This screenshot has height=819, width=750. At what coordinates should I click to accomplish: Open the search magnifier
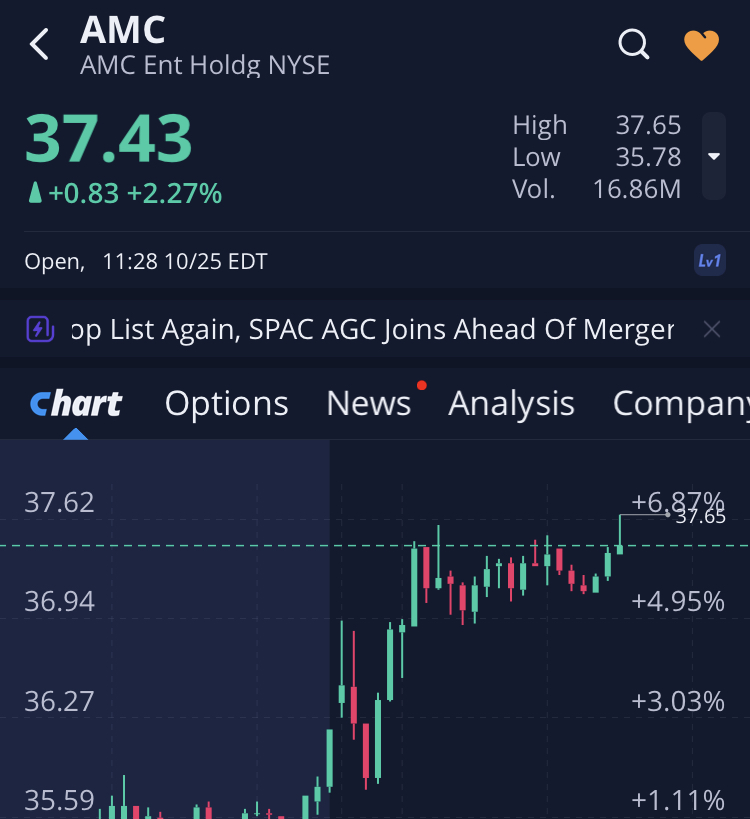coord(634,44)
